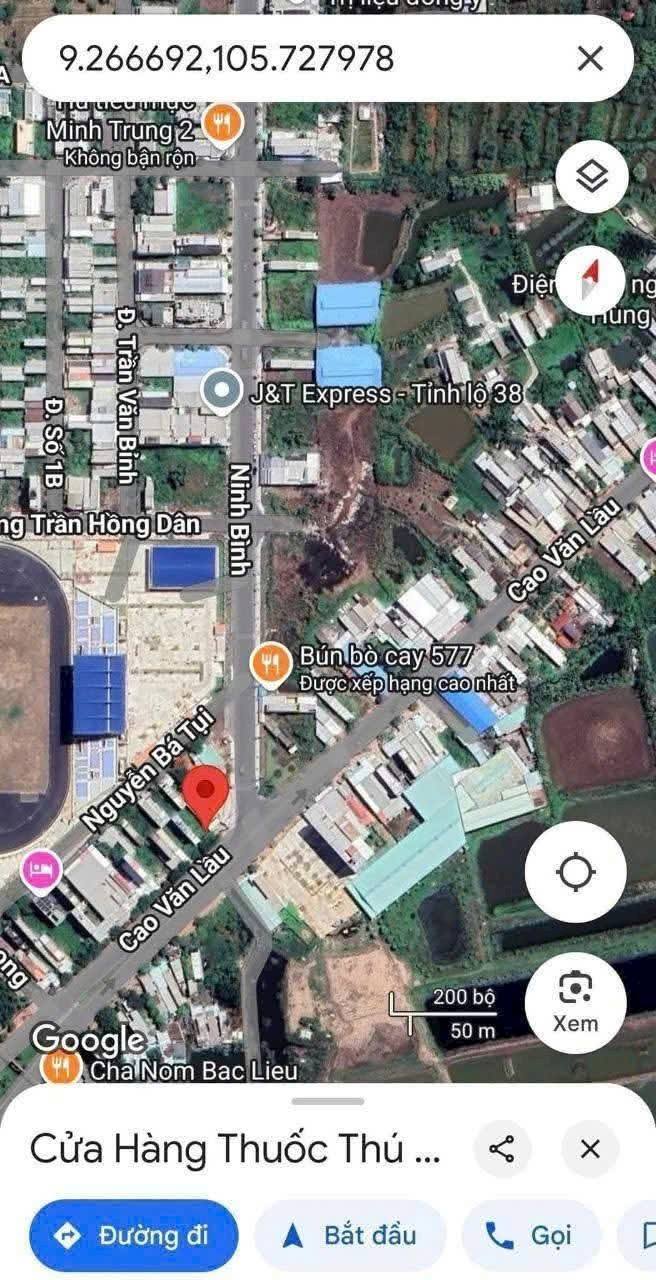Select the J&T Express marker
656x1280 pixels.
pos(221,392)
